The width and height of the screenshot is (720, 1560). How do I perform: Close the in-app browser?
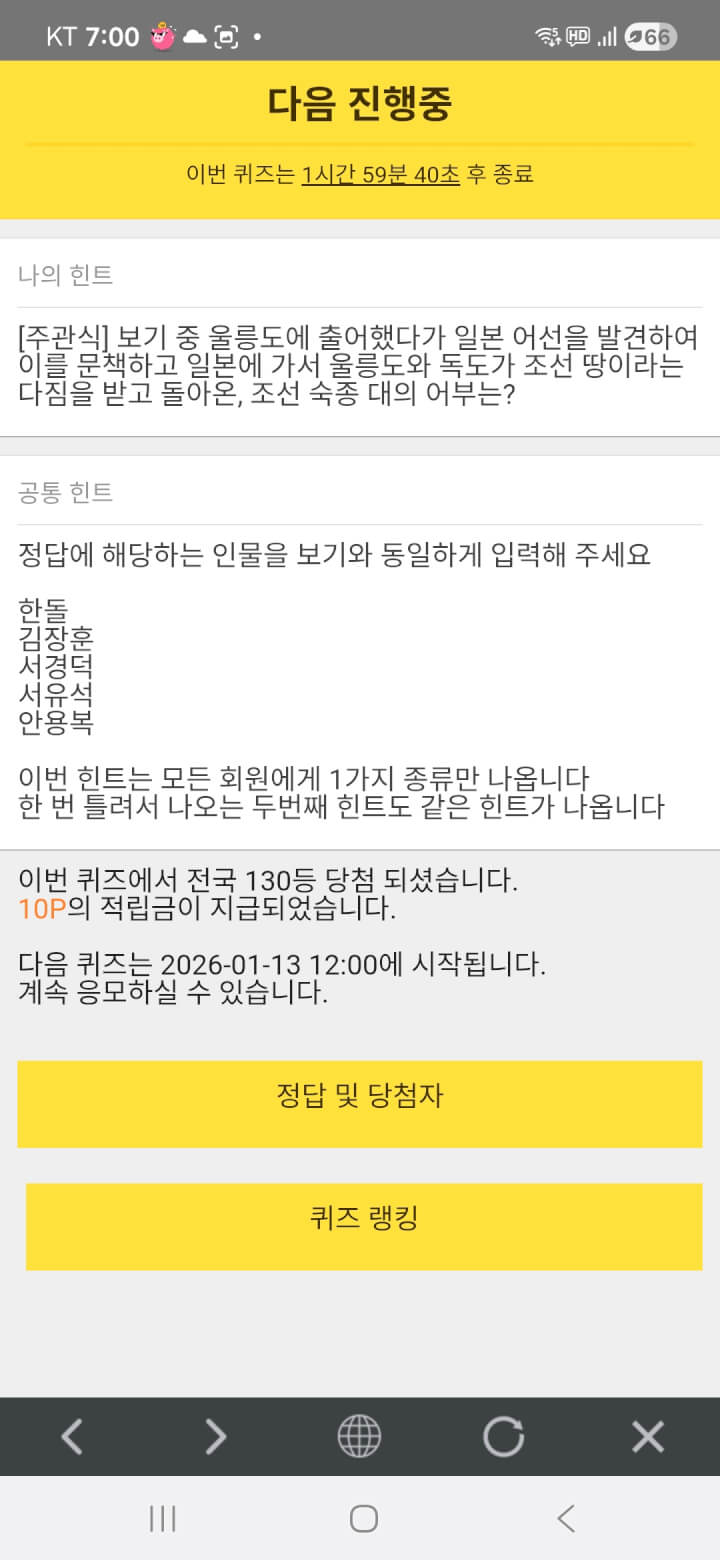coord(648,1437)
